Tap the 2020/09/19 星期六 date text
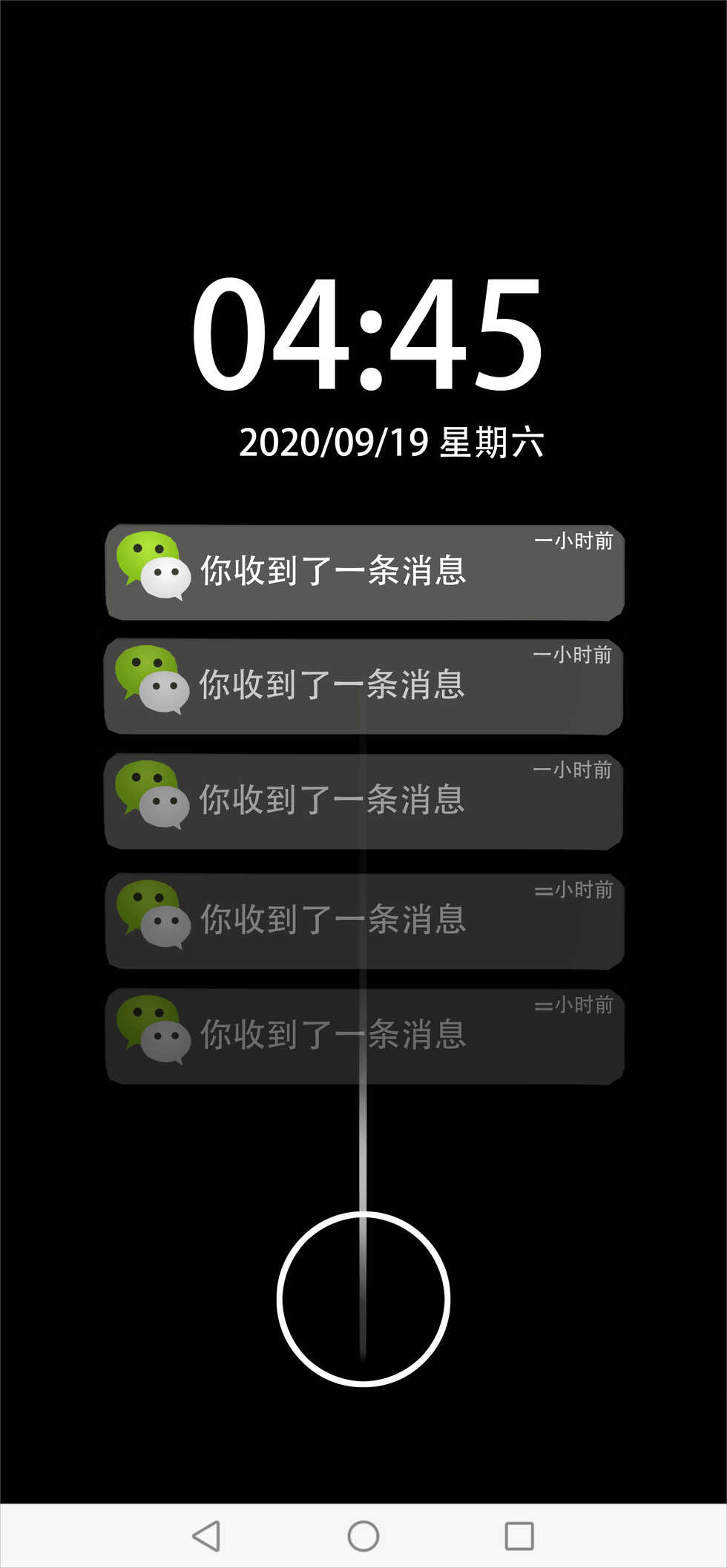 [394, 441]
